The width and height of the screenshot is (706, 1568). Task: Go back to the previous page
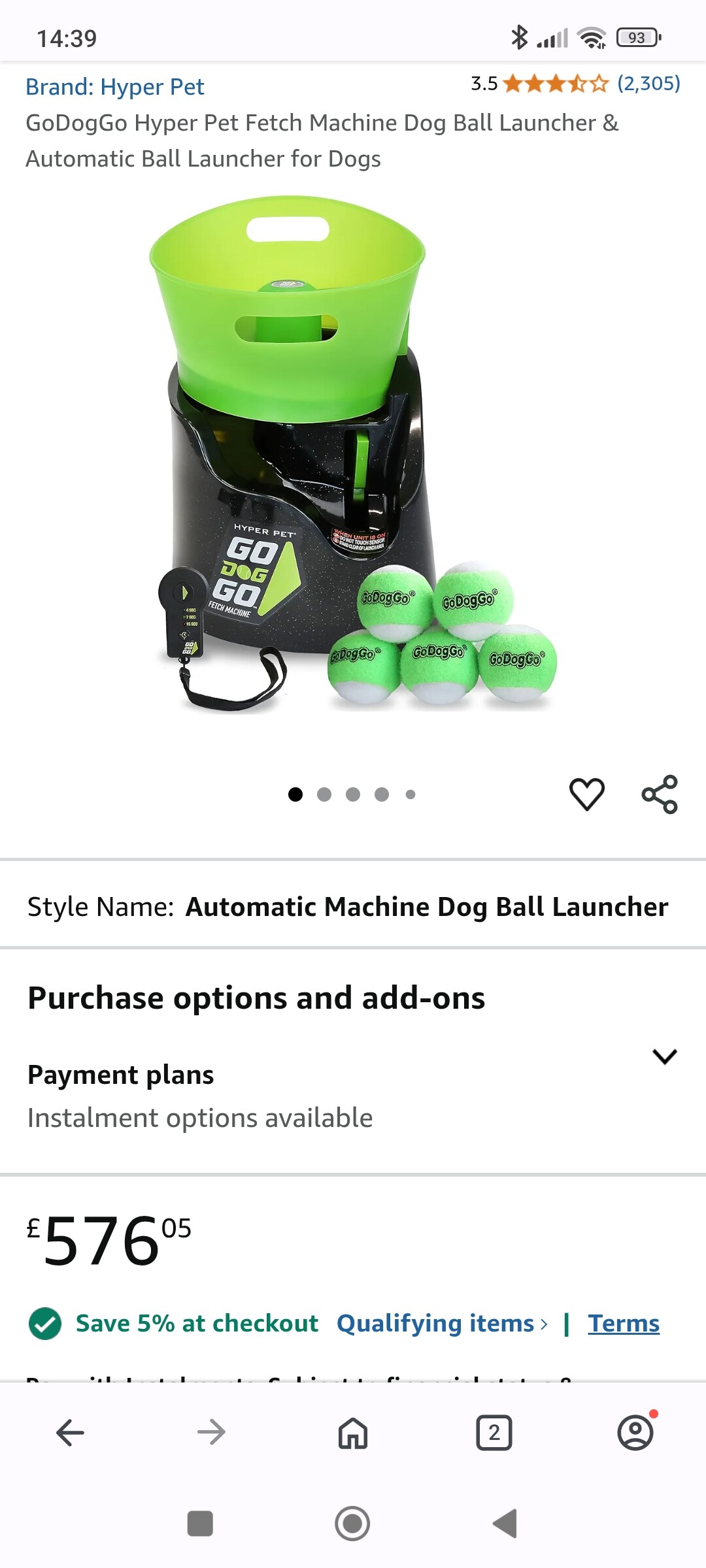coord(71,1433)
